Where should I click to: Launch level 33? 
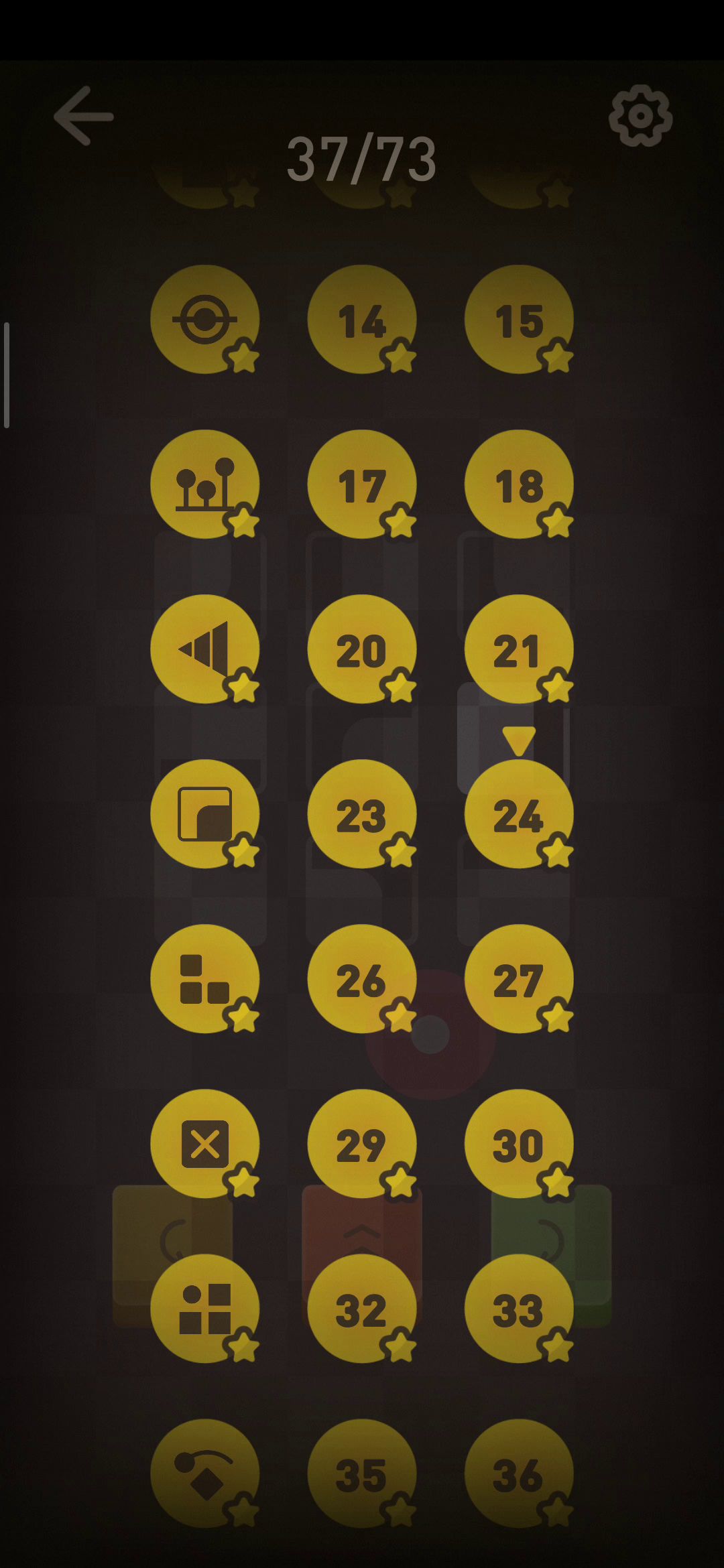[519, 1309]
